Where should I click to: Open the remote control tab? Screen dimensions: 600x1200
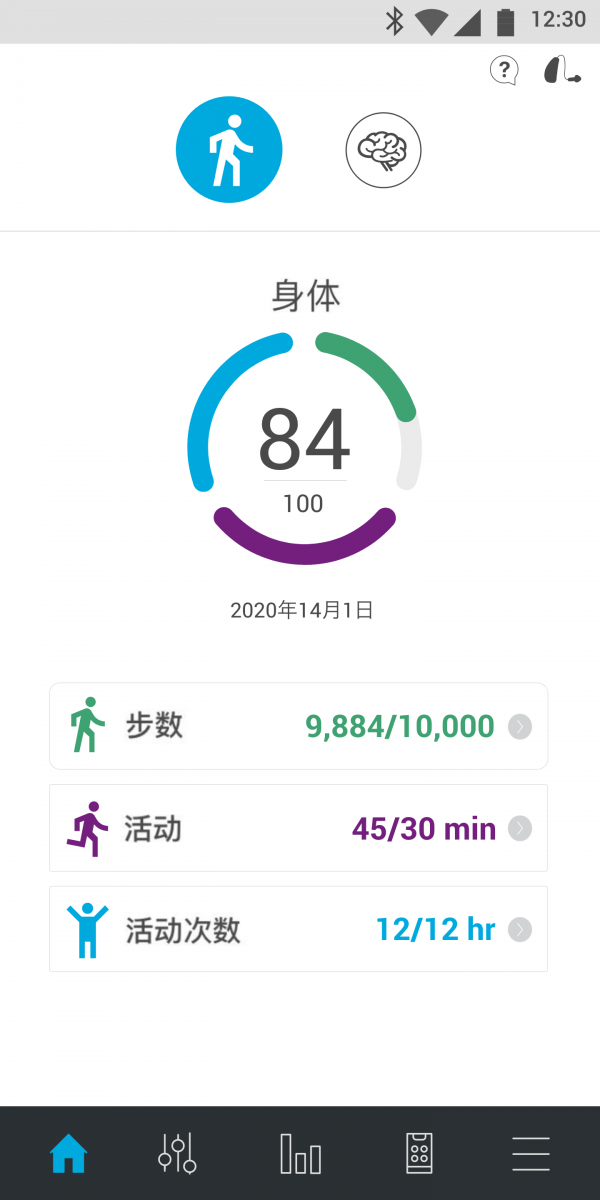pos(420,1154)
